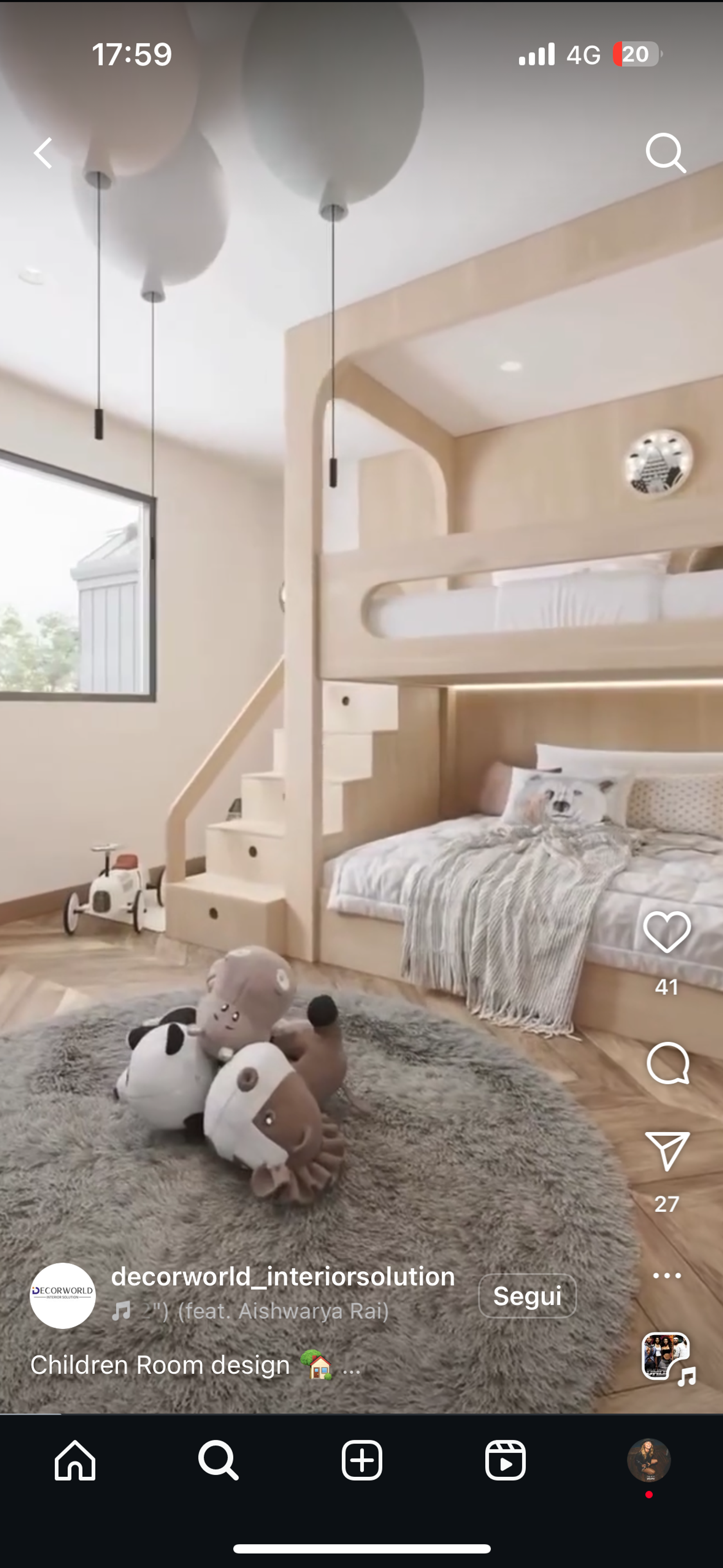Switch to the Search tab in the bottom bar

218,1460
